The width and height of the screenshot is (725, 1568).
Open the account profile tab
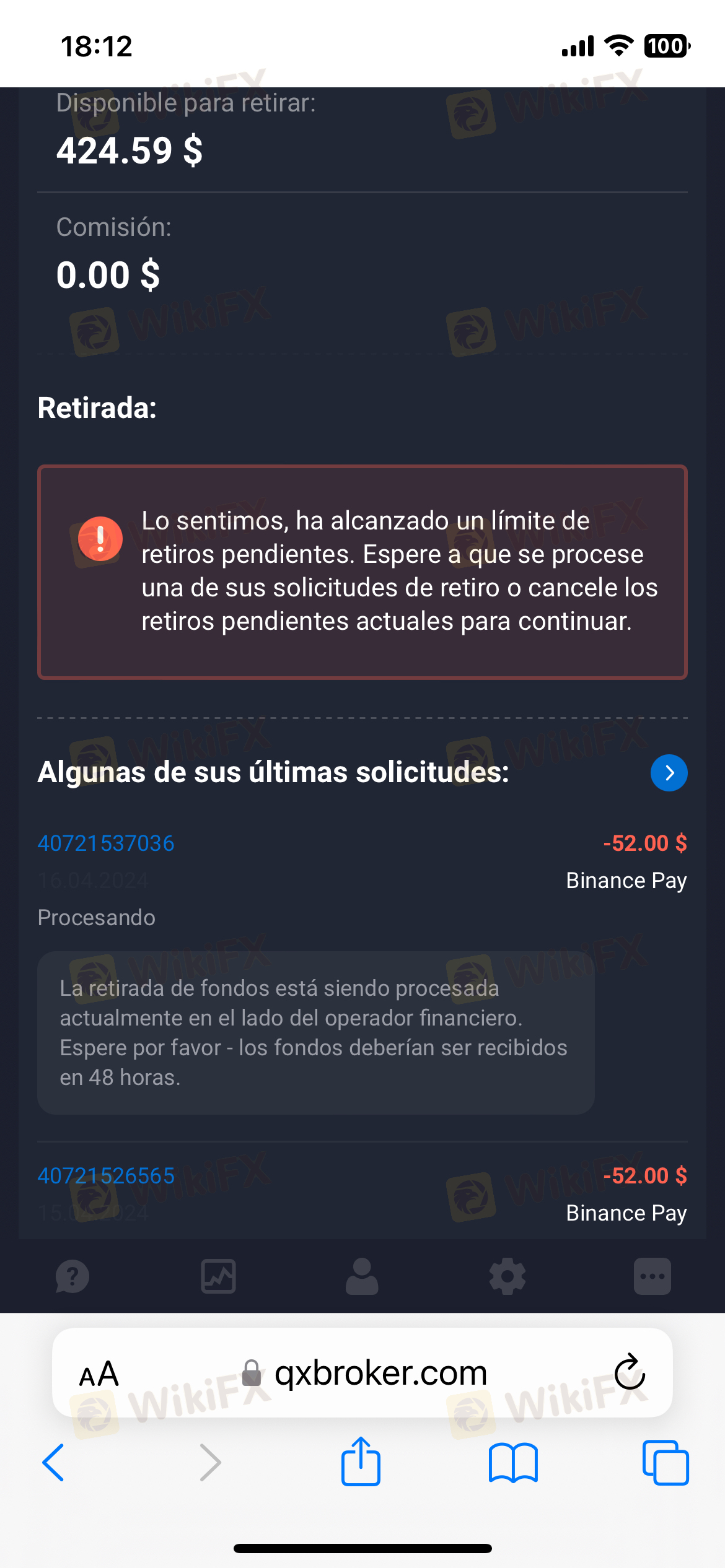click(x=362, y=1276)
